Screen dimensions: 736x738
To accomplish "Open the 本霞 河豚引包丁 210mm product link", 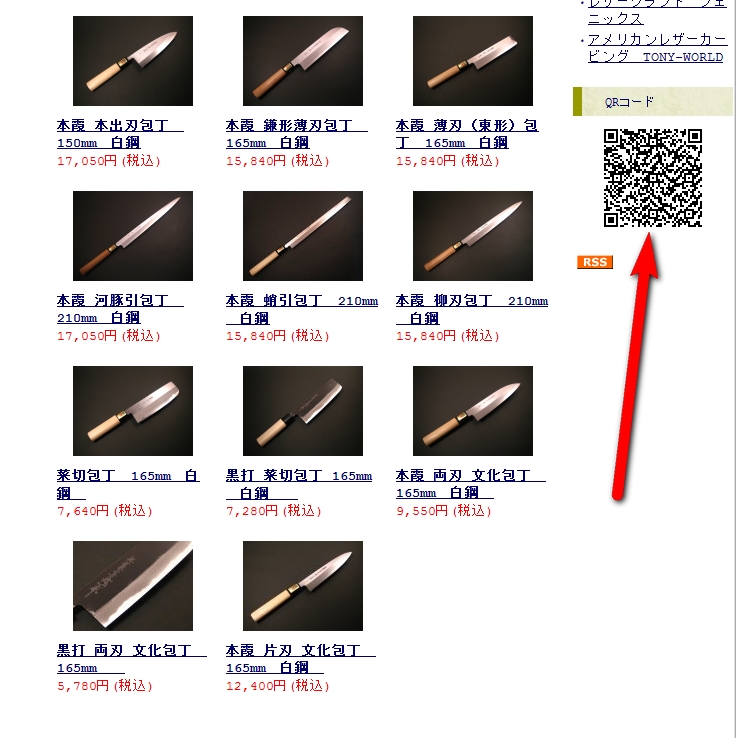I will click(x=120, y=301).
